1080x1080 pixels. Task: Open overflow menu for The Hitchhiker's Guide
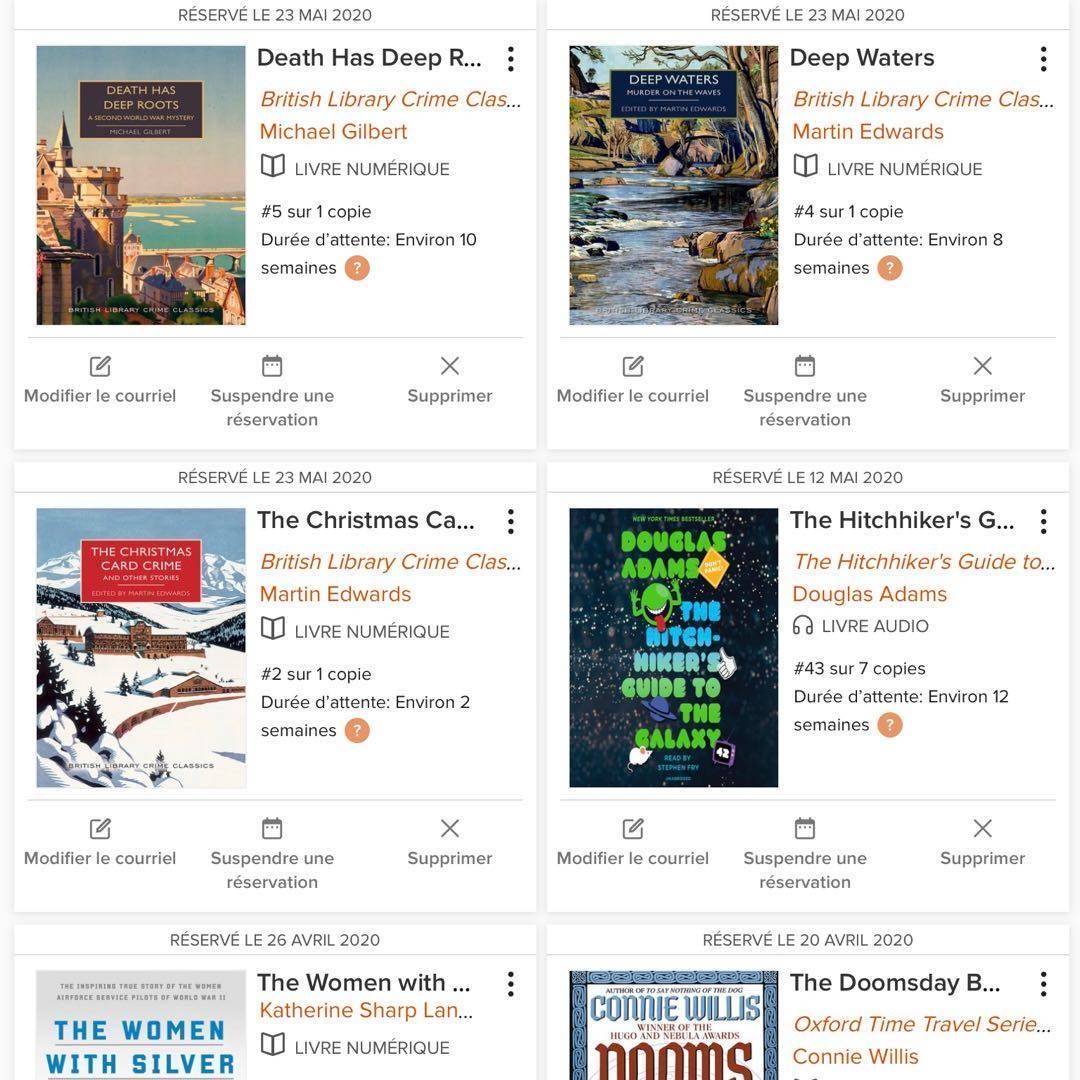click(x=1043, y=522)
